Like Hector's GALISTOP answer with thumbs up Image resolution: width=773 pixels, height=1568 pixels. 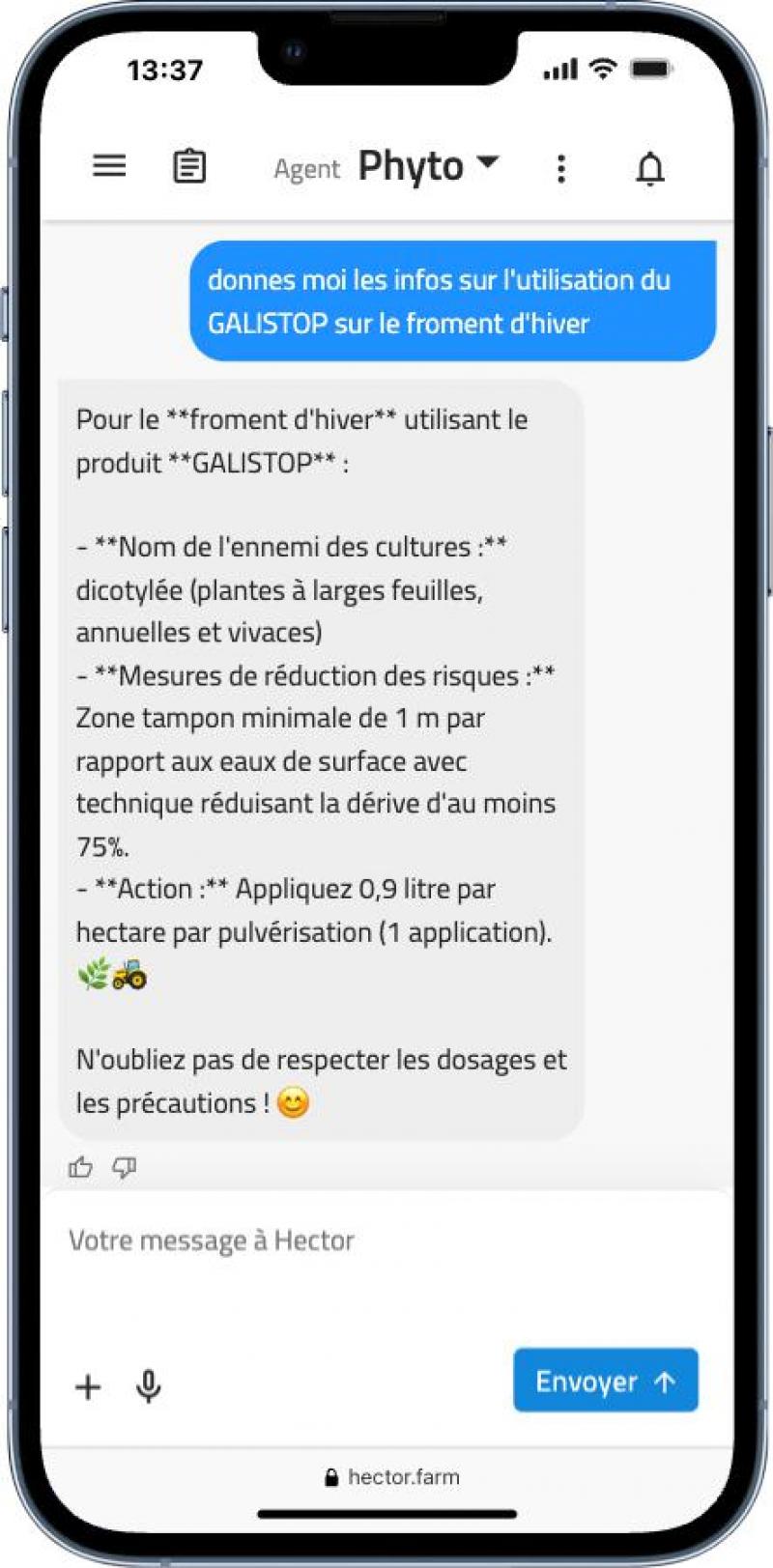coord(81,1168)
